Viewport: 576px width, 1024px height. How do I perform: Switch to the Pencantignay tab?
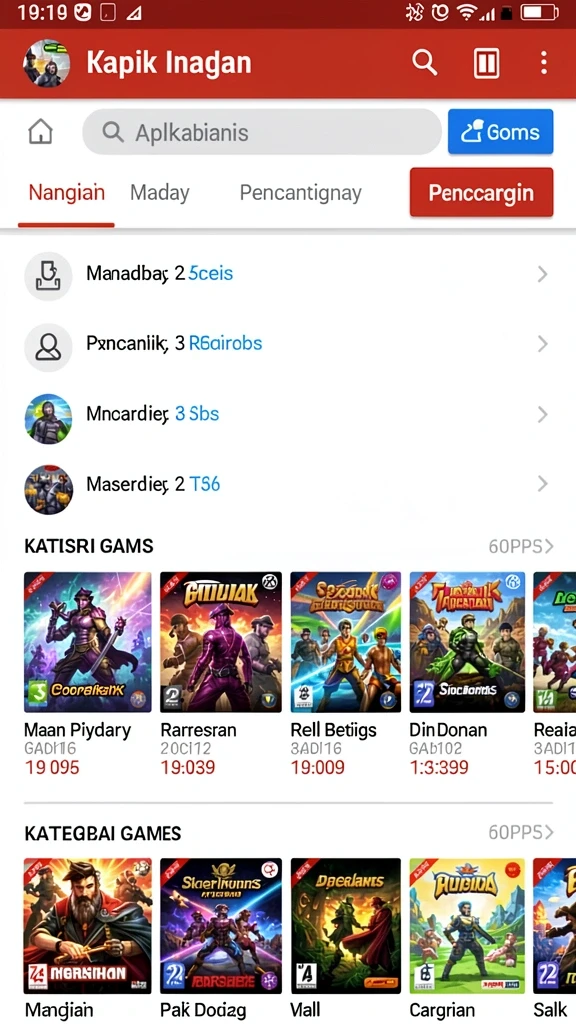(300, 193)
